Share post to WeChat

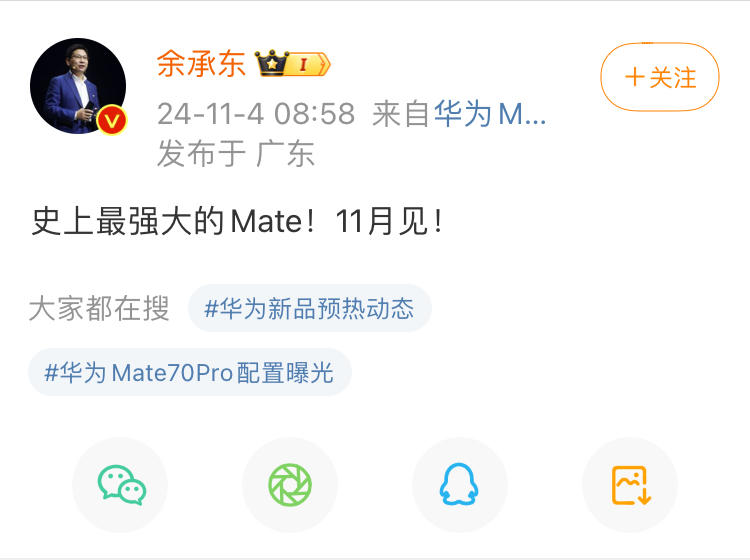tap(121, 485)
